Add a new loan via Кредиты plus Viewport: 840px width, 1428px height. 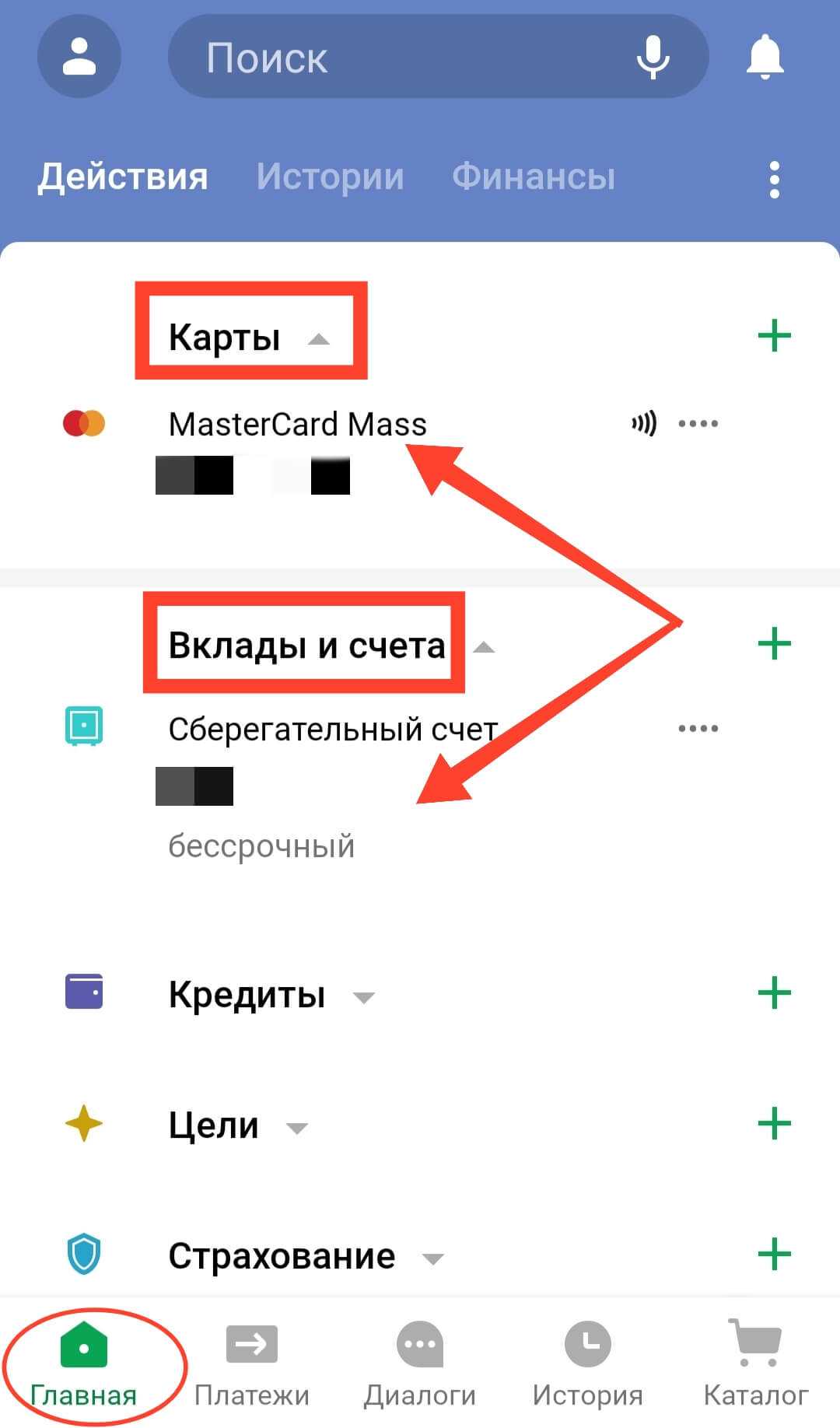774,992
